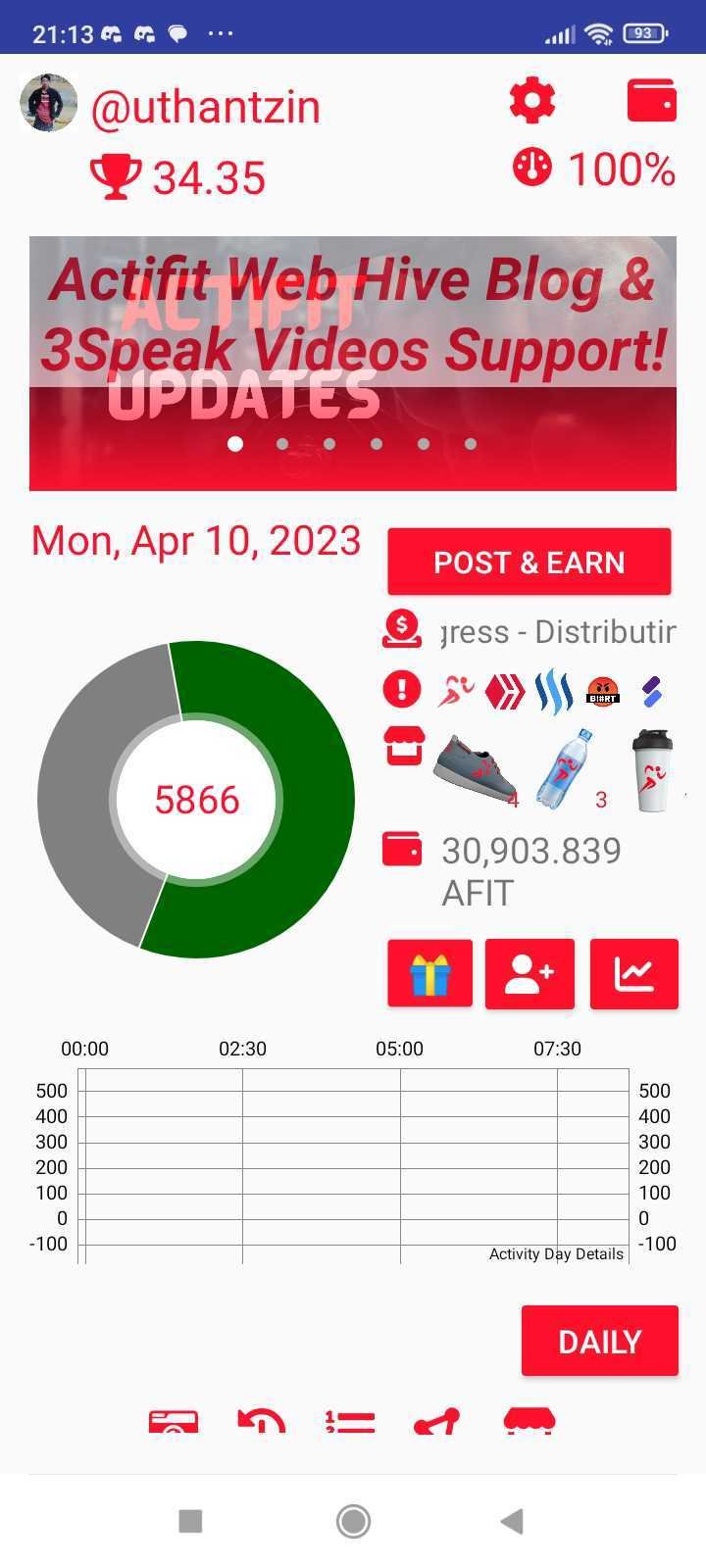Screen dimensions: 706x1568
Task: Tap the red exclamation alert icon
Action: pos(401,689)
